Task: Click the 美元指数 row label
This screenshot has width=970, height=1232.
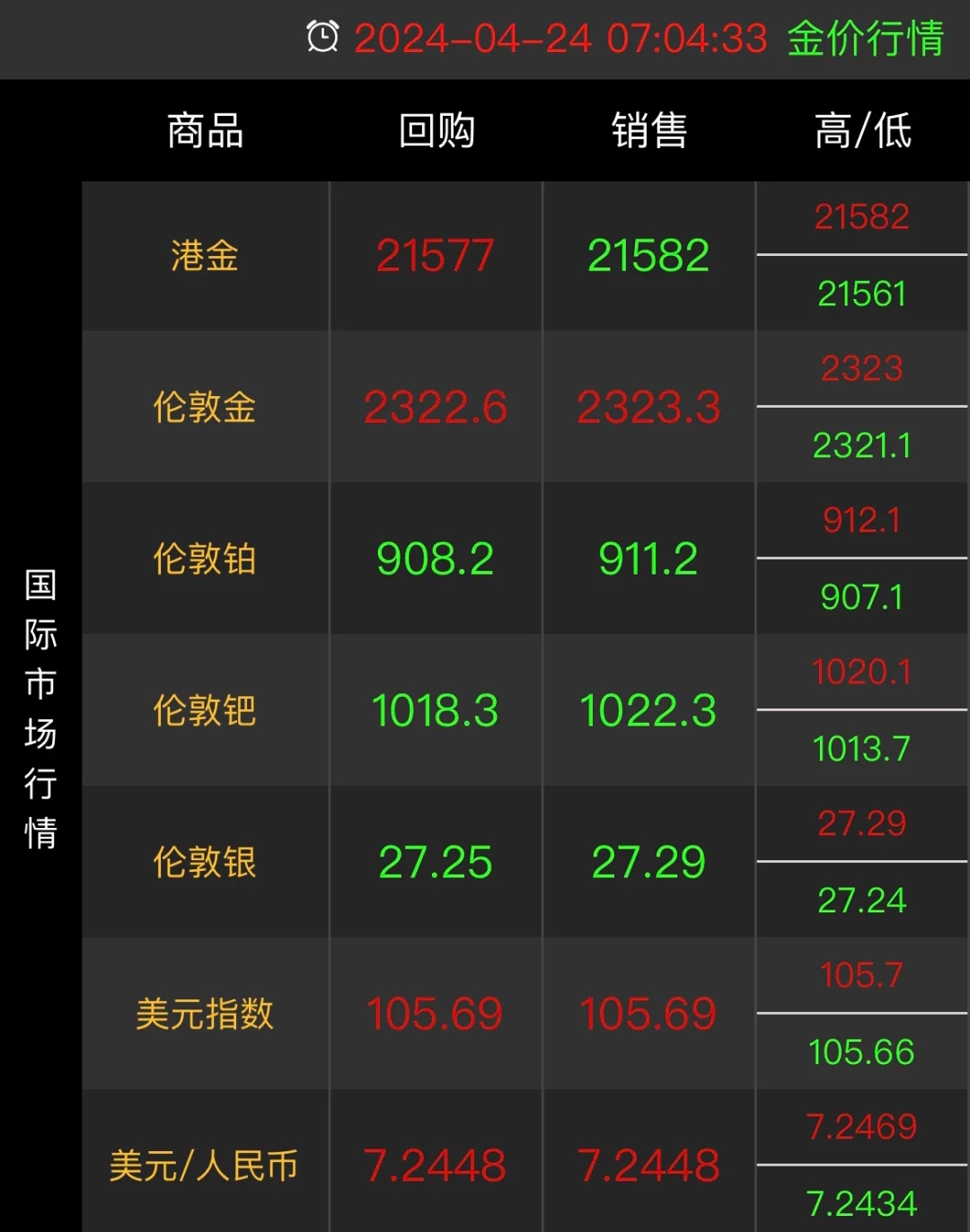Action: coord(204,1015)
